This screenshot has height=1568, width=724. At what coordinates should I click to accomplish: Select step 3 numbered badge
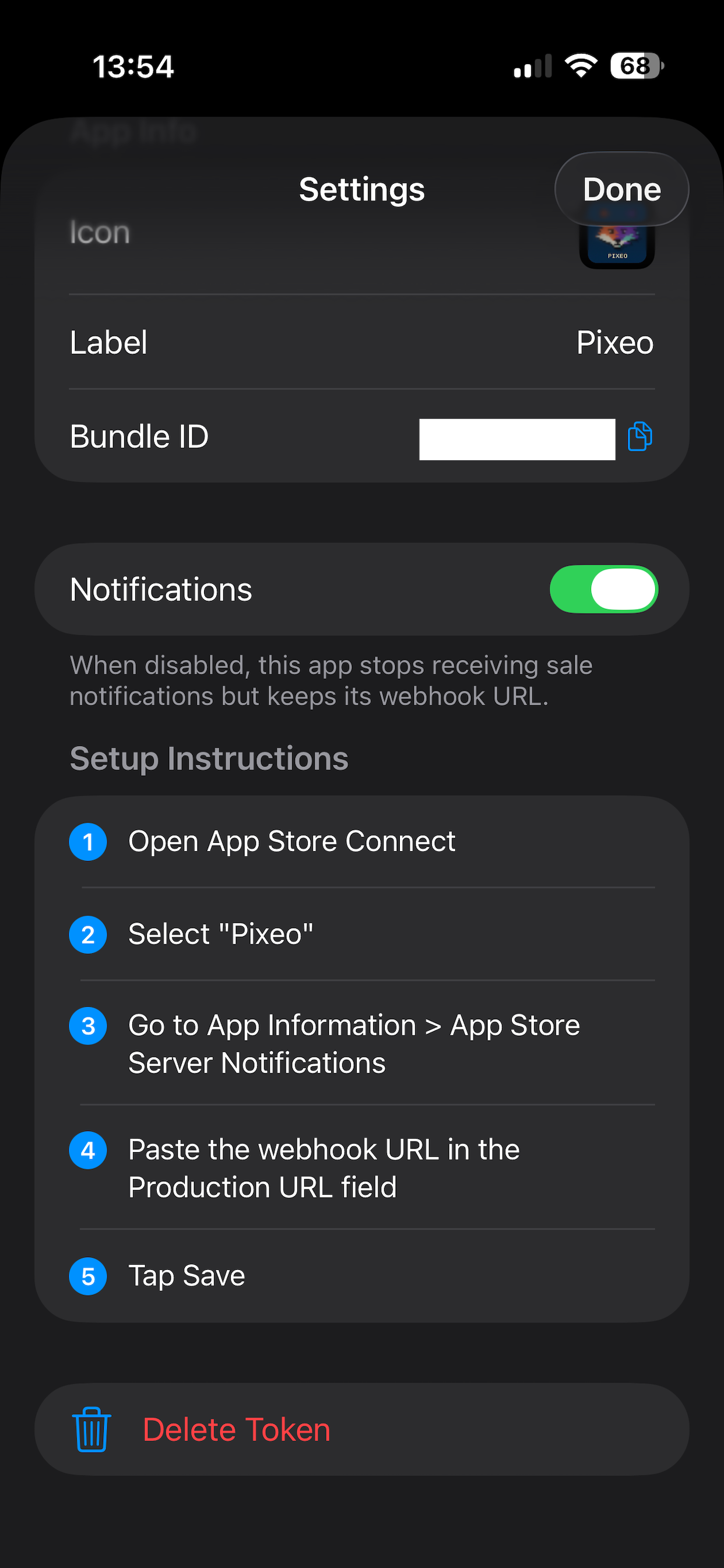[x=88, y=1025]
